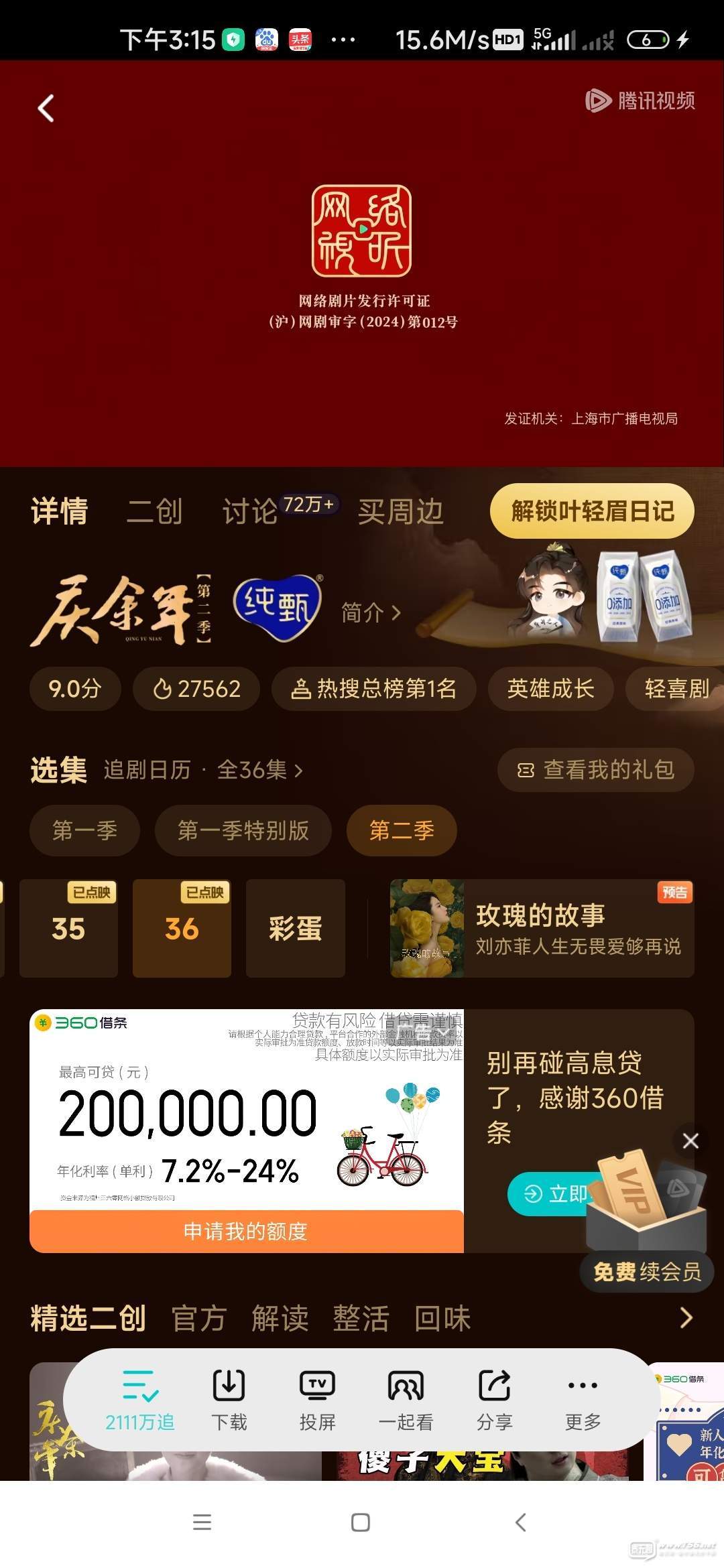Play episode 35
The height and width of the screenshot is (1568, 724).
coord(68,929)
